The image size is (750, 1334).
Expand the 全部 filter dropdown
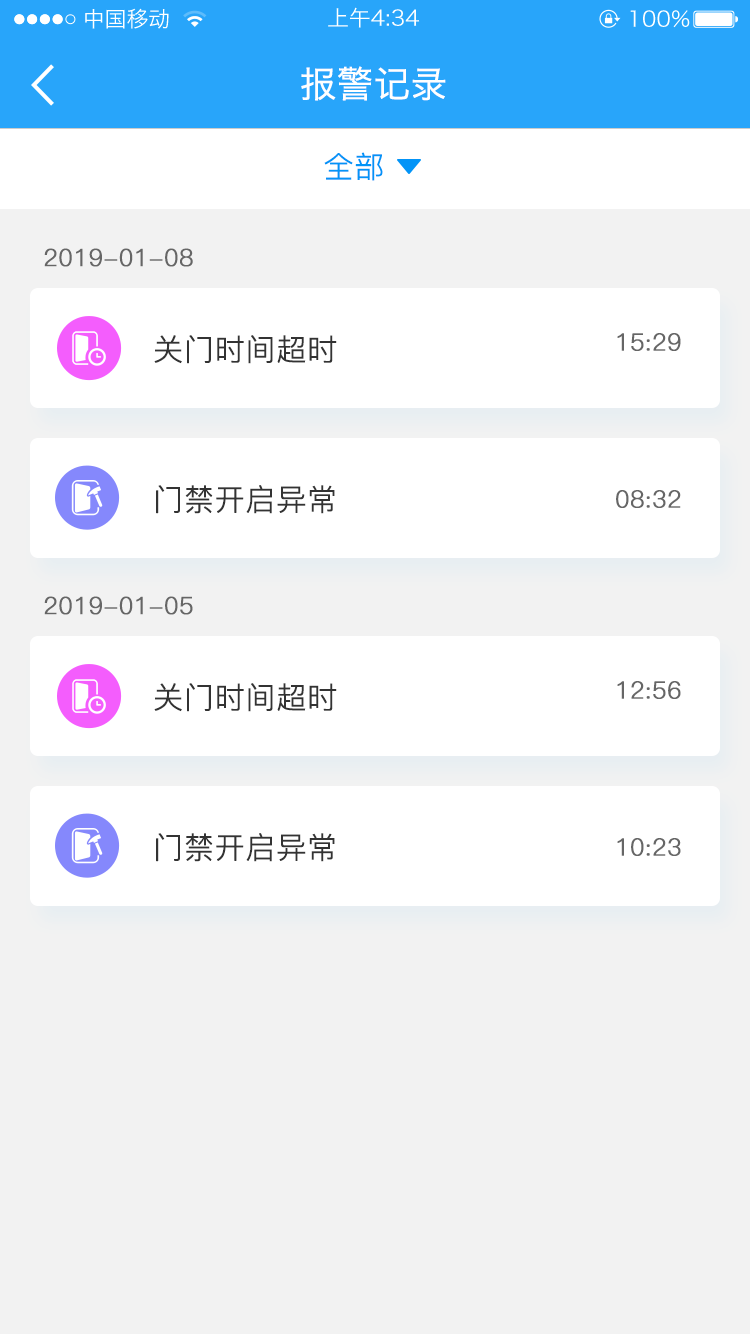point(373,167)
